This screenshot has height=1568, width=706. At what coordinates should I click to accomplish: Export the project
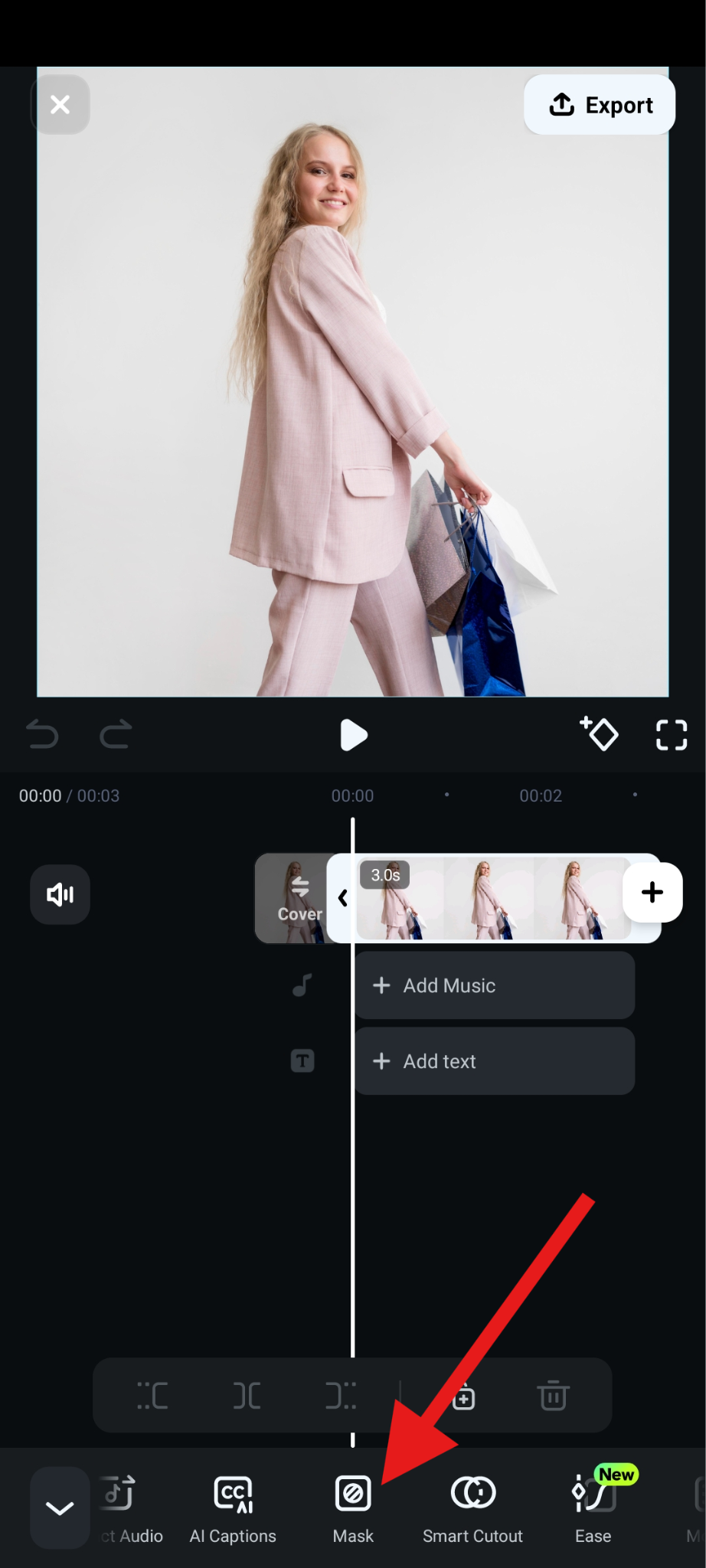click(600, 105)
